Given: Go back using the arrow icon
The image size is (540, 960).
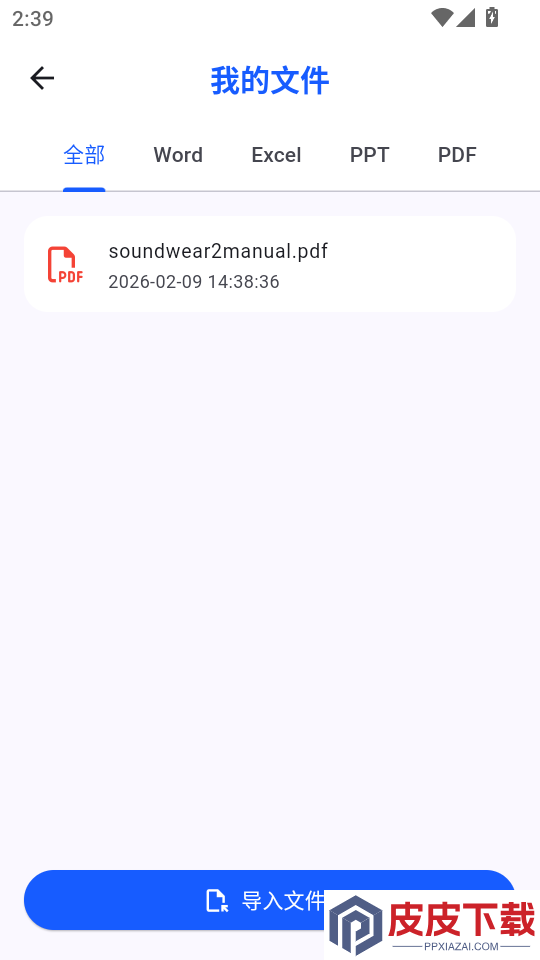Looking at the screenshot, I should pyautogui.click(x=42, y=78).
